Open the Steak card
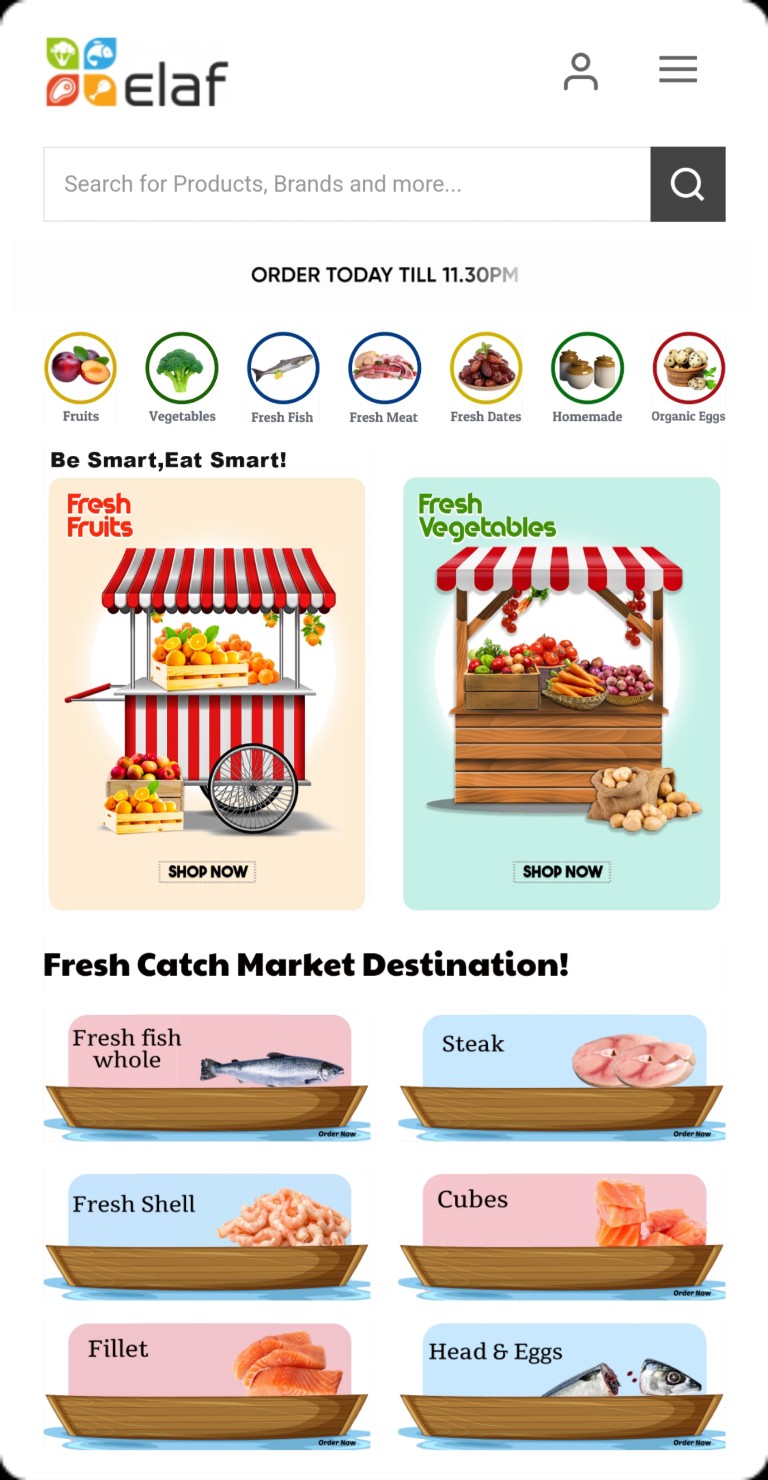 tap(562, 1075)
